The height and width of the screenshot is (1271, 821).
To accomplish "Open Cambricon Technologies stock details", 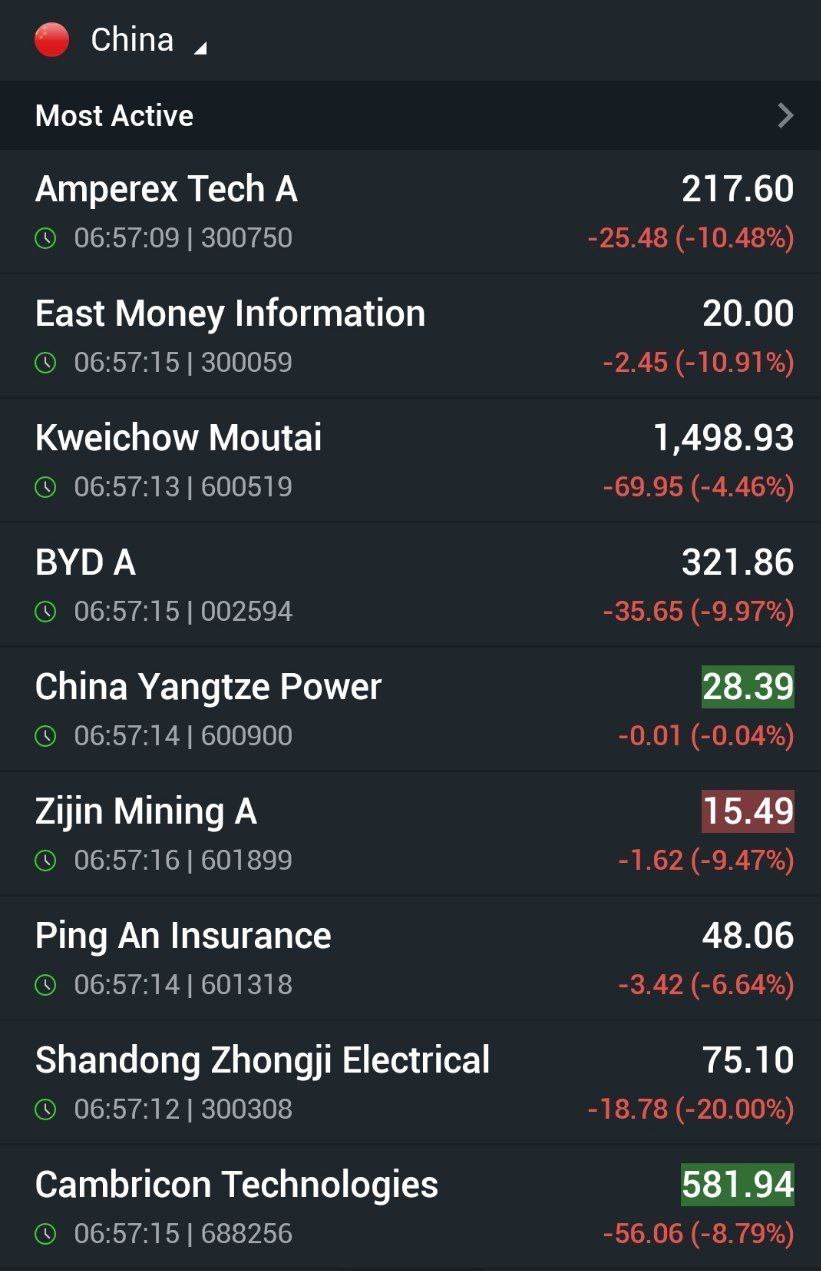I will pos(236,1185).
